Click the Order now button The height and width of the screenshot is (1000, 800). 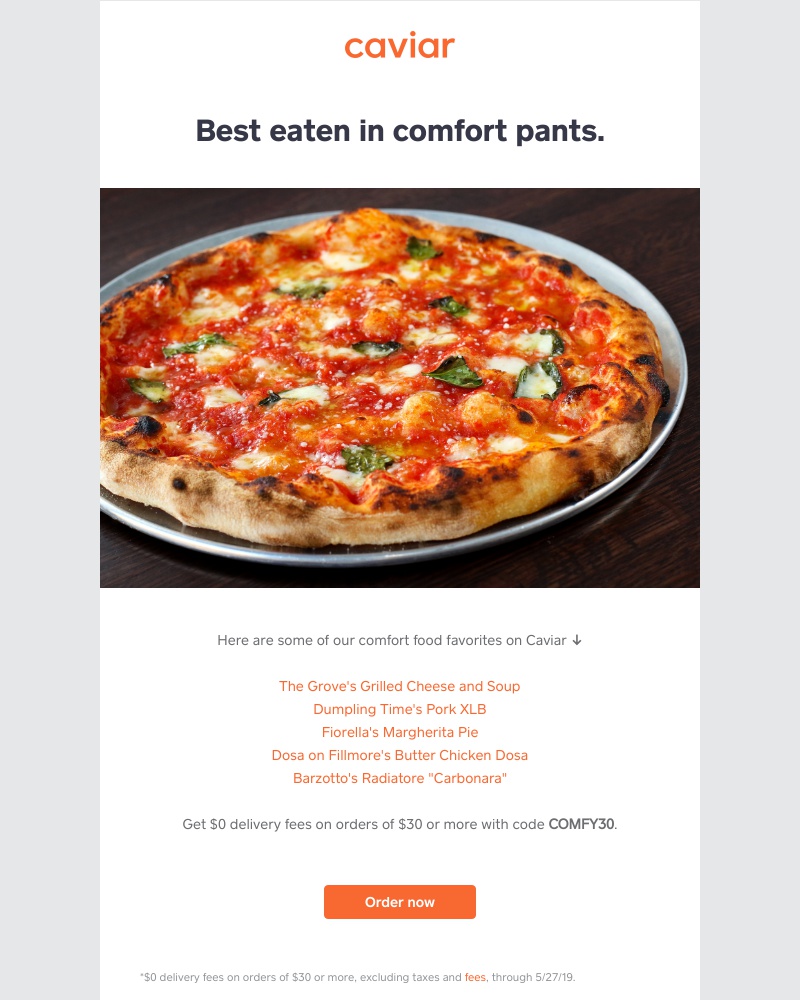point(399,902)
